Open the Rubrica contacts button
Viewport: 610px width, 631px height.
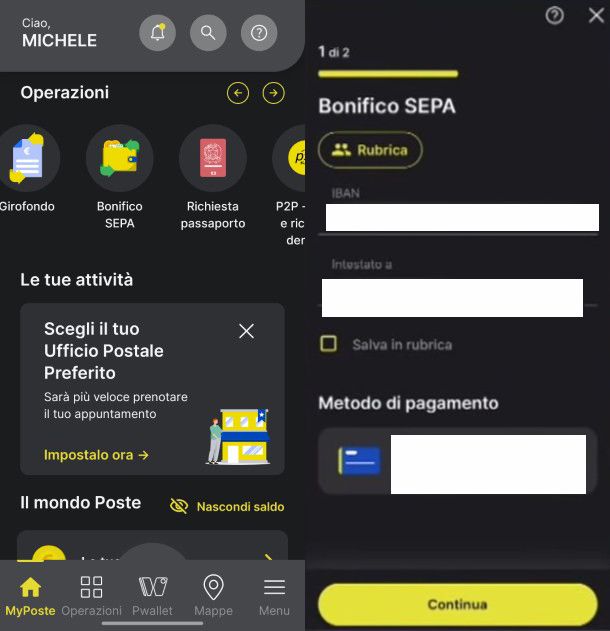(x=370, y=150)
